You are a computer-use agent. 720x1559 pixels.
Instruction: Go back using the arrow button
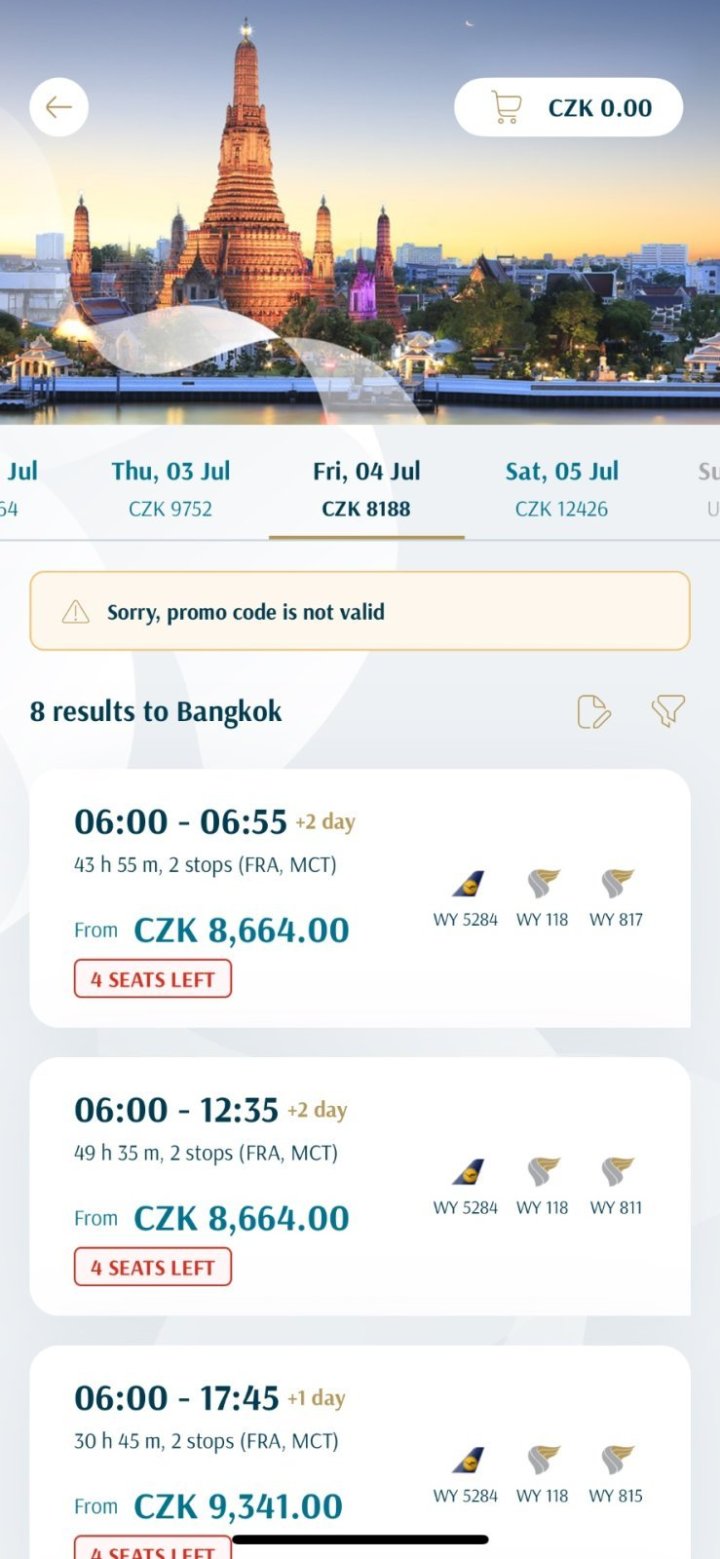(x=59, y=107)
